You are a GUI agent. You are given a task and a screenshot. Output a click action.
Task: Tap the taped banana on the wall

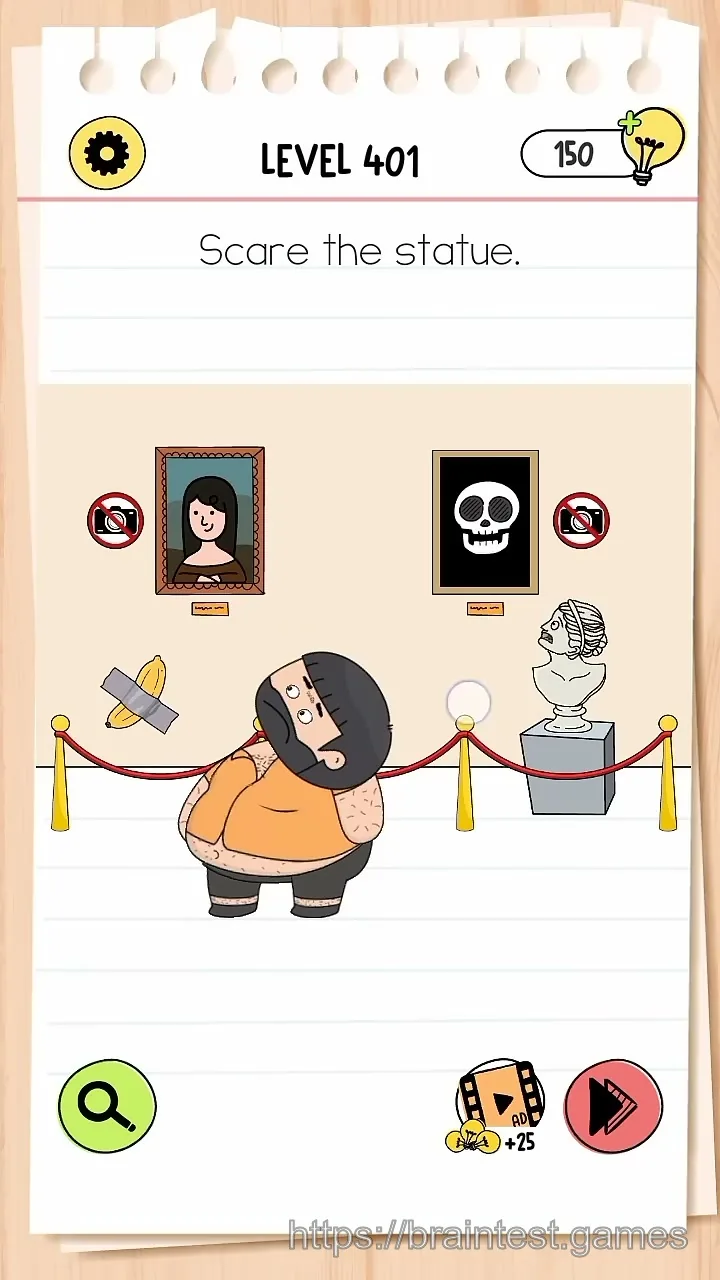[140, 693]
